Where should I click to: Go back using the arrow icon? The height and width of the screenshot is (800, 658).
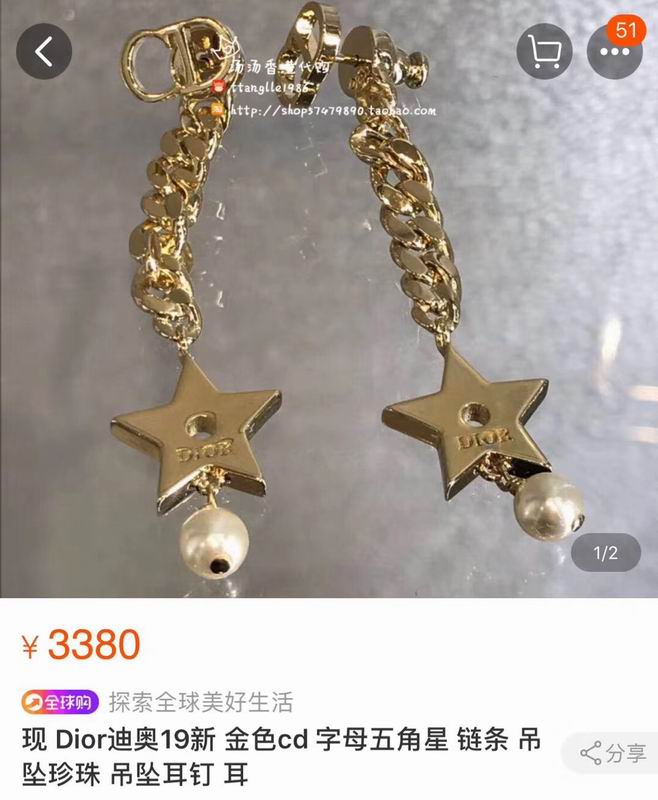tap(44, 51)
